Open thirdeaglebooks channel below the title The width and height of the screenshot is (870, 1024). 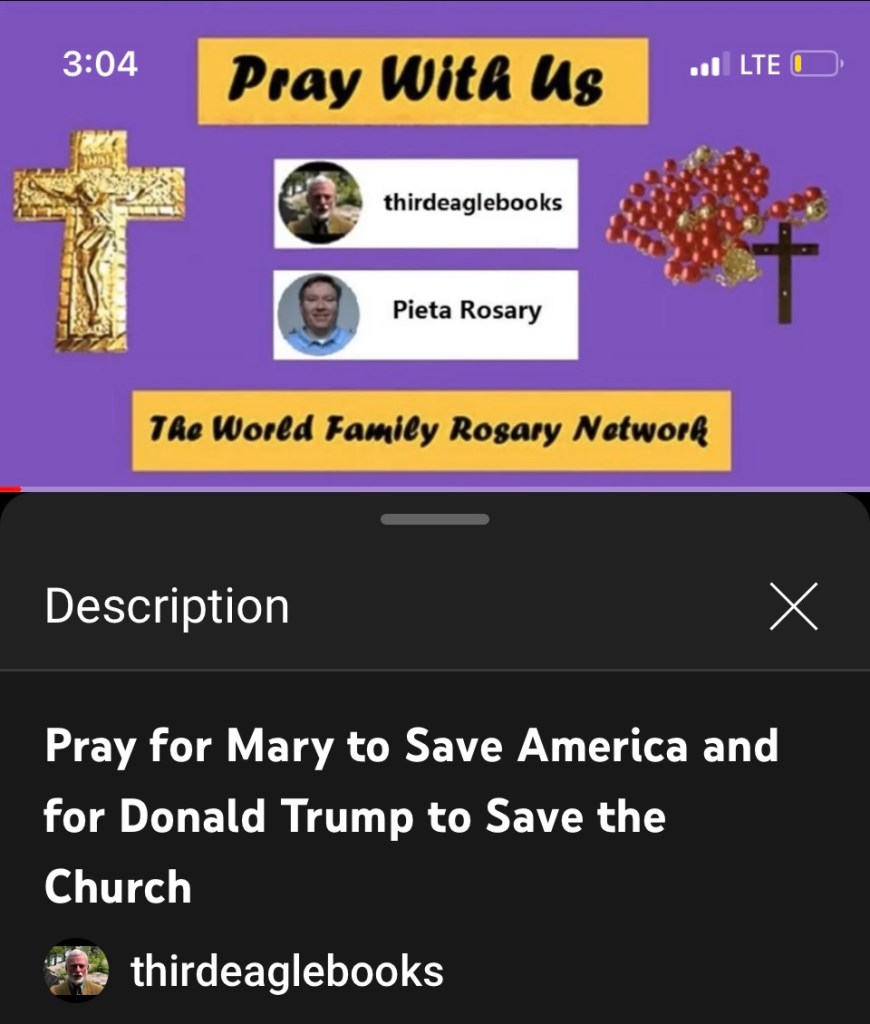coord(285,971)
